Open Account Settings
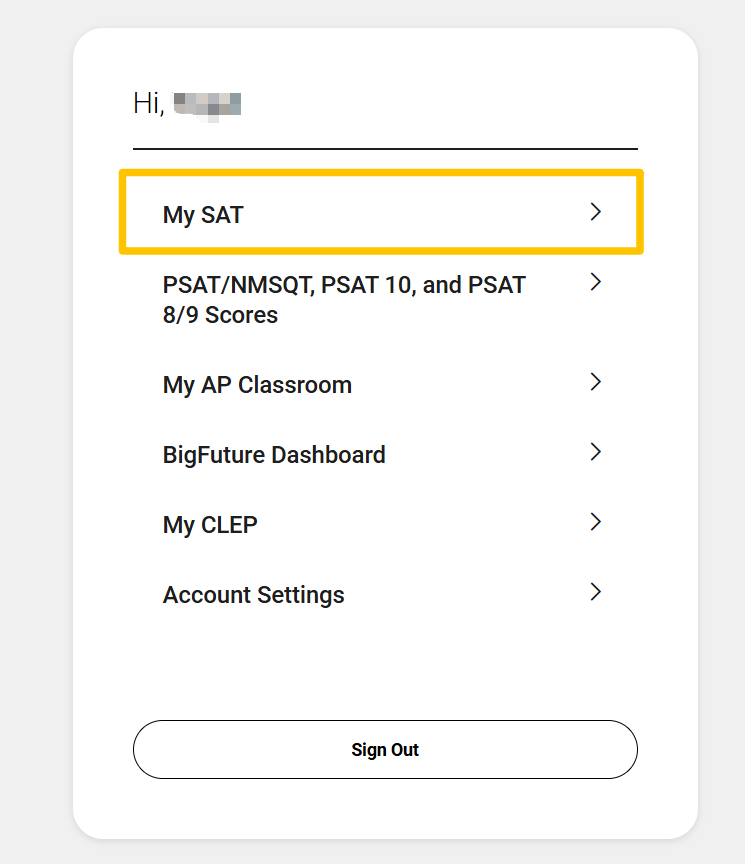The width and height of the screenshot is (745, 864). [x=380, y=594]
